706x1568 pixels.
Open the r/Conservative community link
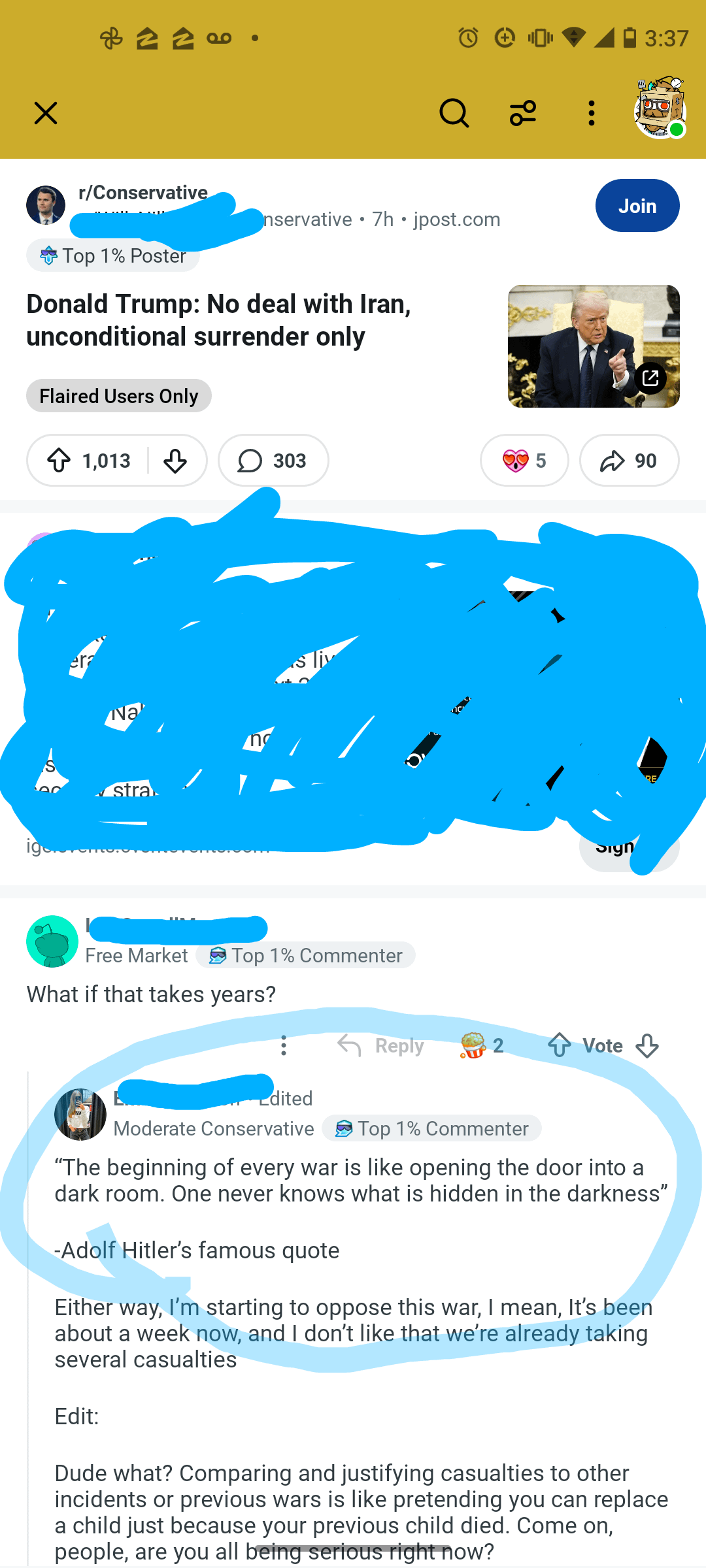143,193
